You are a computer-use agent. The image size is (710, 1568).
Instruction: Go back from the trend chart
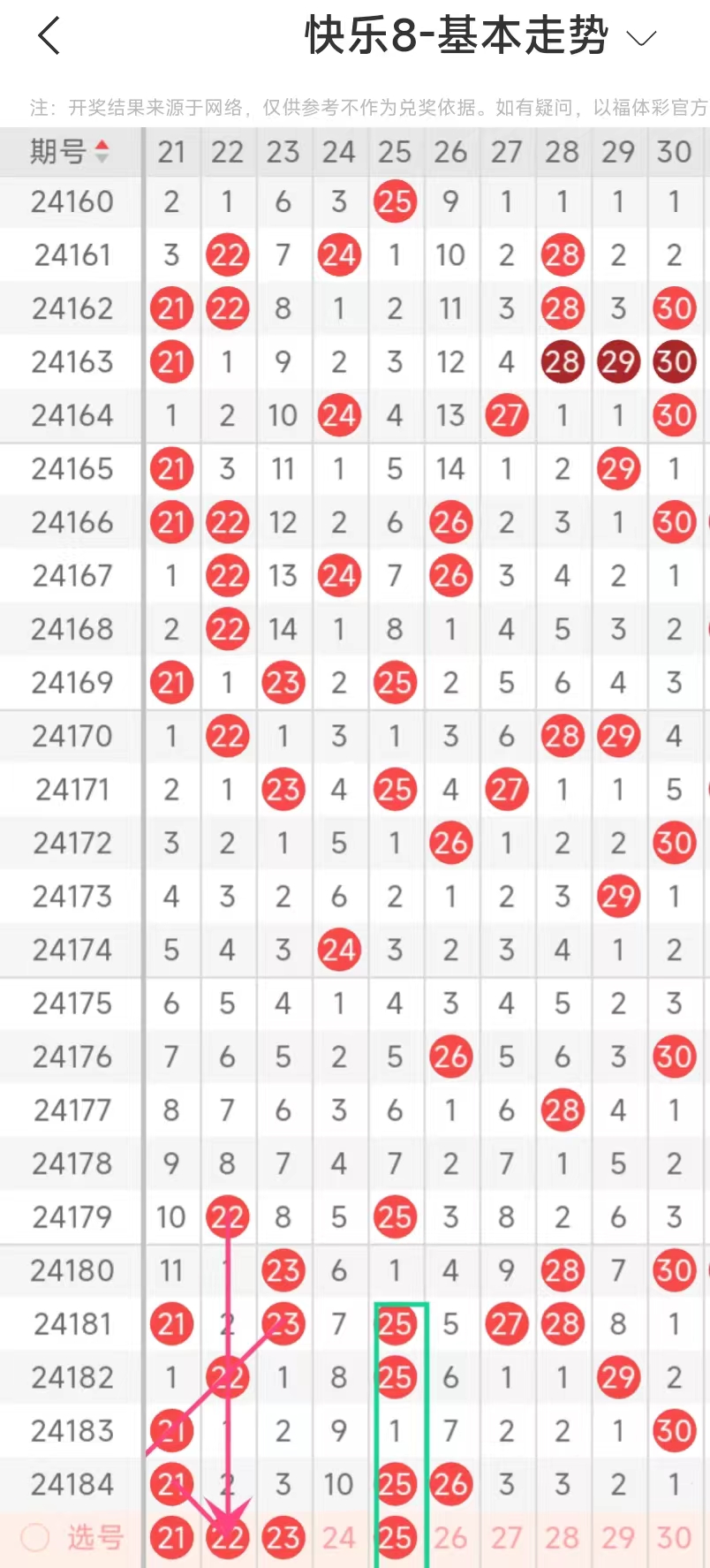(x=49, y=36)
